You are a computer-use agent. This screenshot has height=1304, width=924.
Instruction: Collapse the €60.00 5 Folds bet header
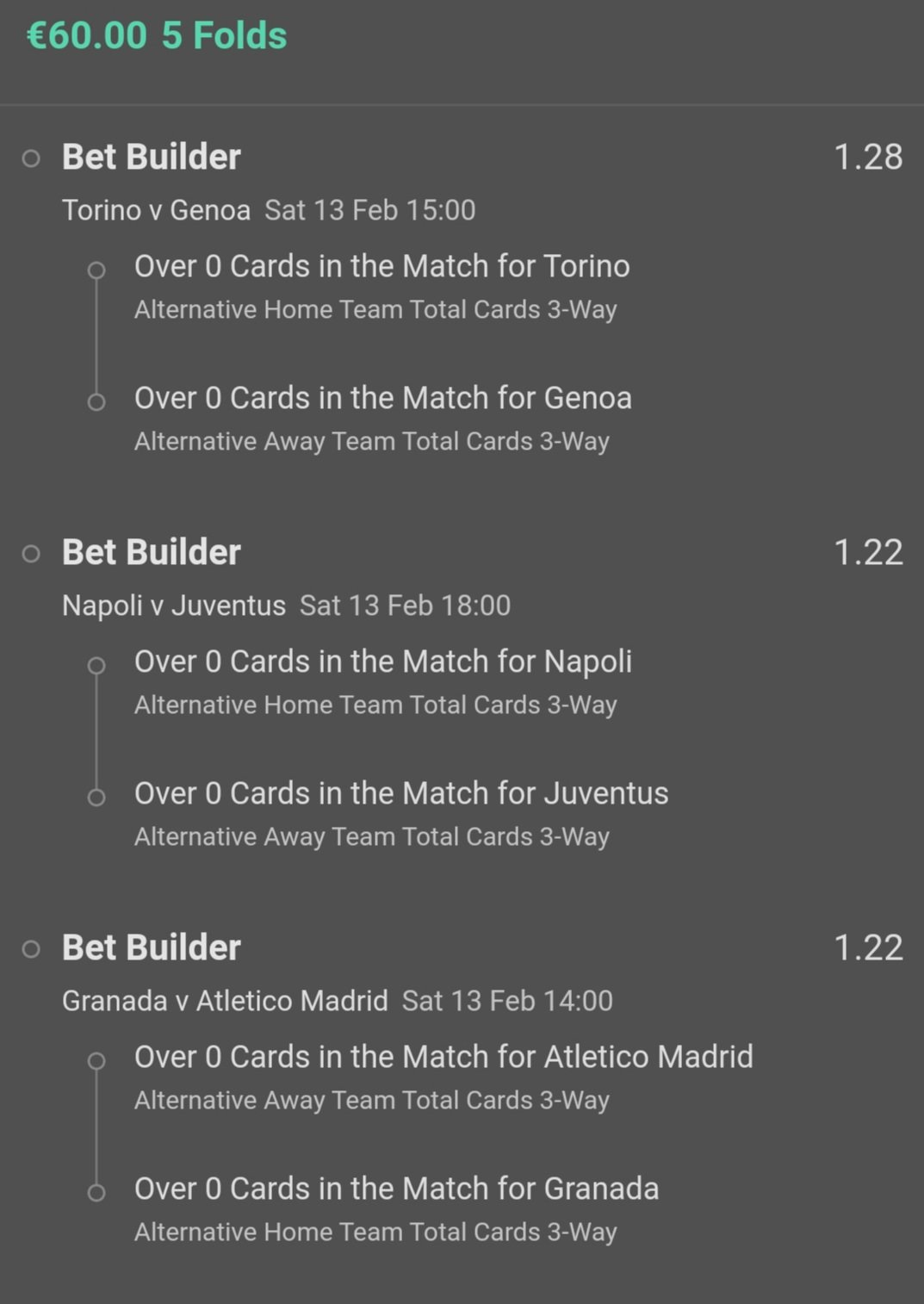[x=157, y=36]
